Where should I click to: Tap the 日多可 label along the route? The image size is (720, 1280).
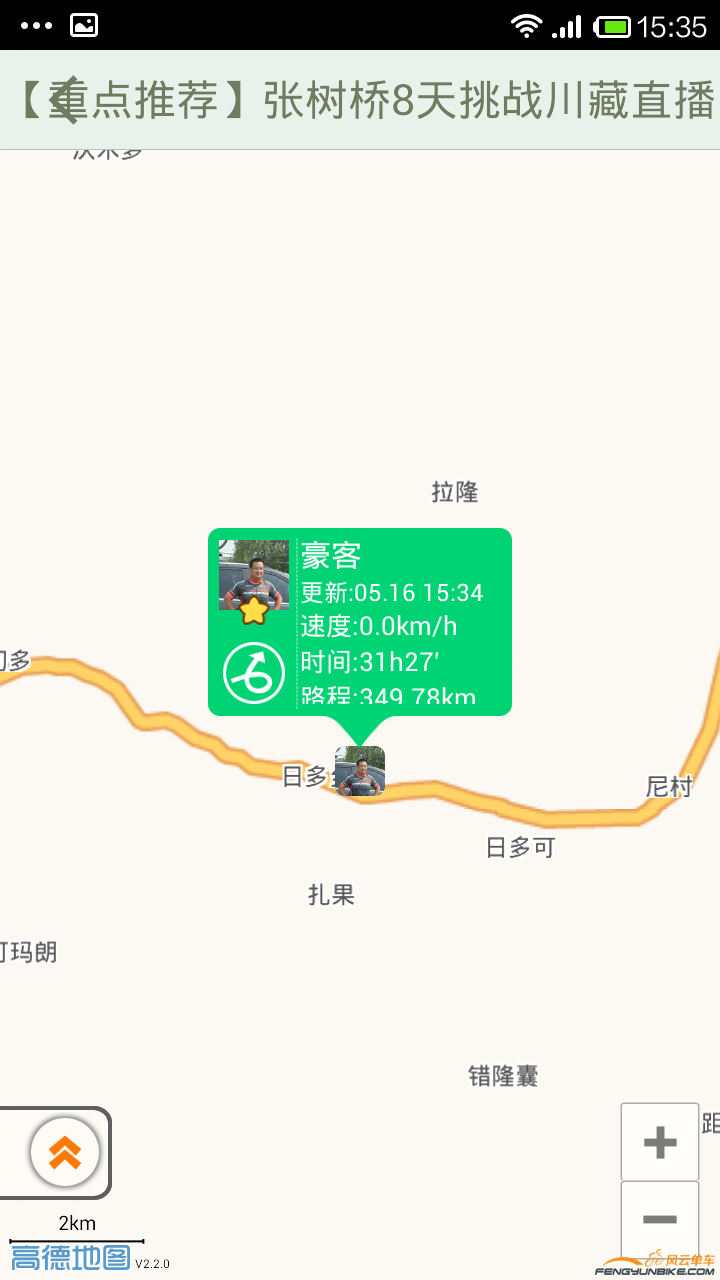517,846
